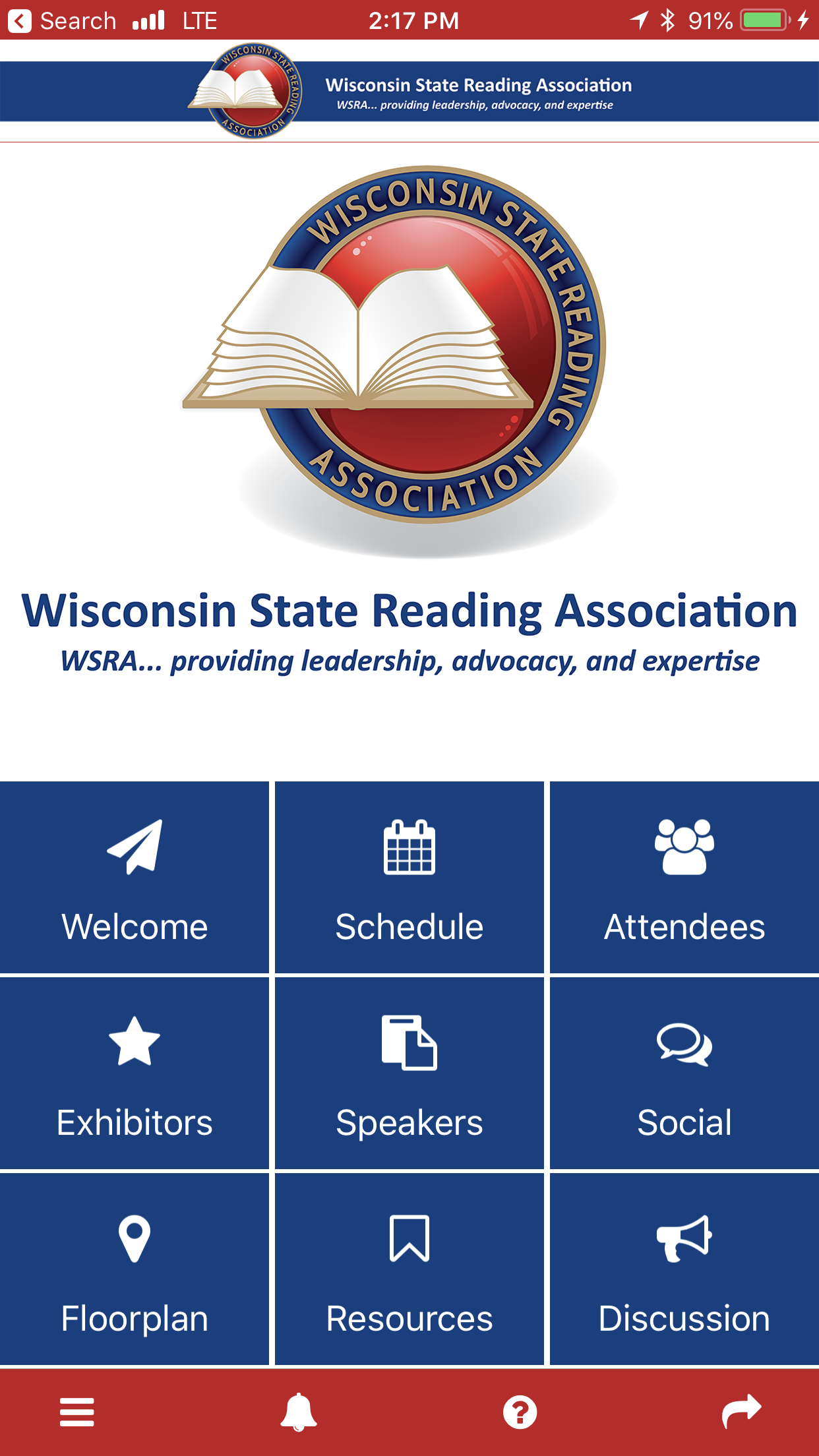Browse the Exhibitors section
The width and height of the screenshot is (819, 1456).
135,1073
